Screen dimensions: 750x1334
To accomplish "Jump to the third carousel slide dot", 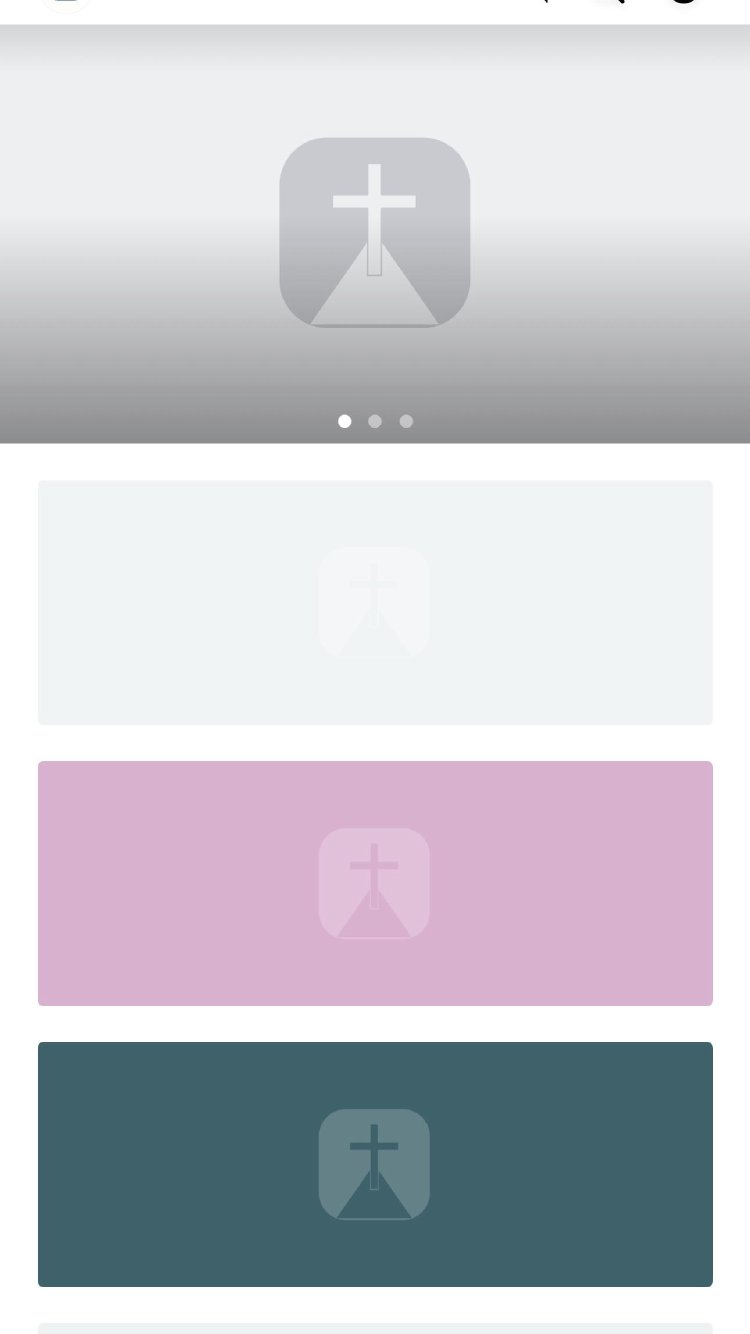I will (406, 421).
